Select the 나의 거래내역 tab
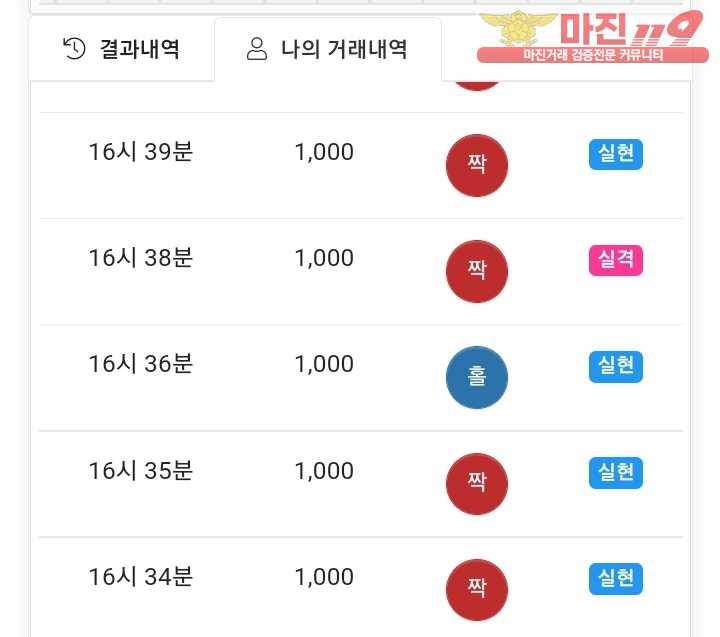Viewport: 720px width, 637px height. (327, 49)
